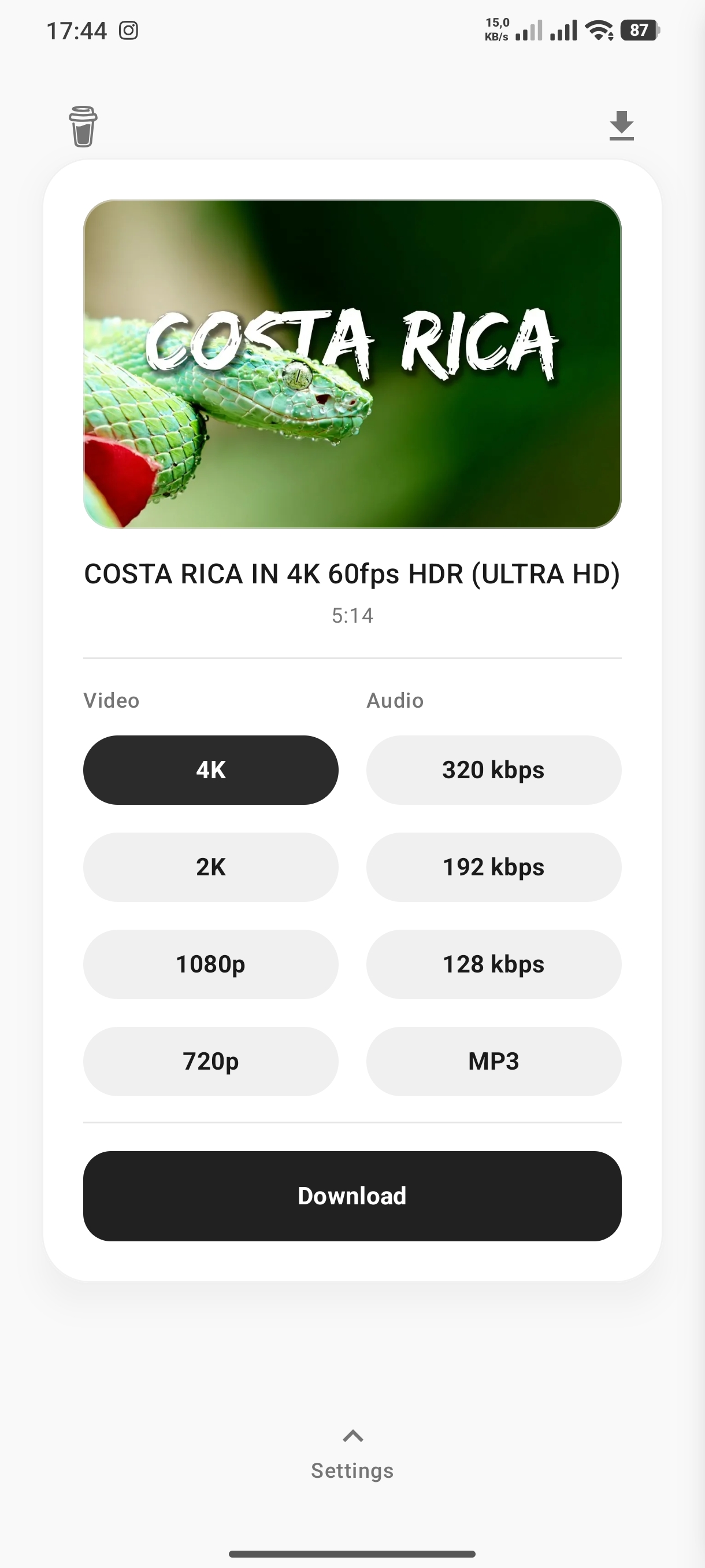Click the trash can icon
Image resolution: width=705 pixels, height=1568 pixels.
click(82, 126)
